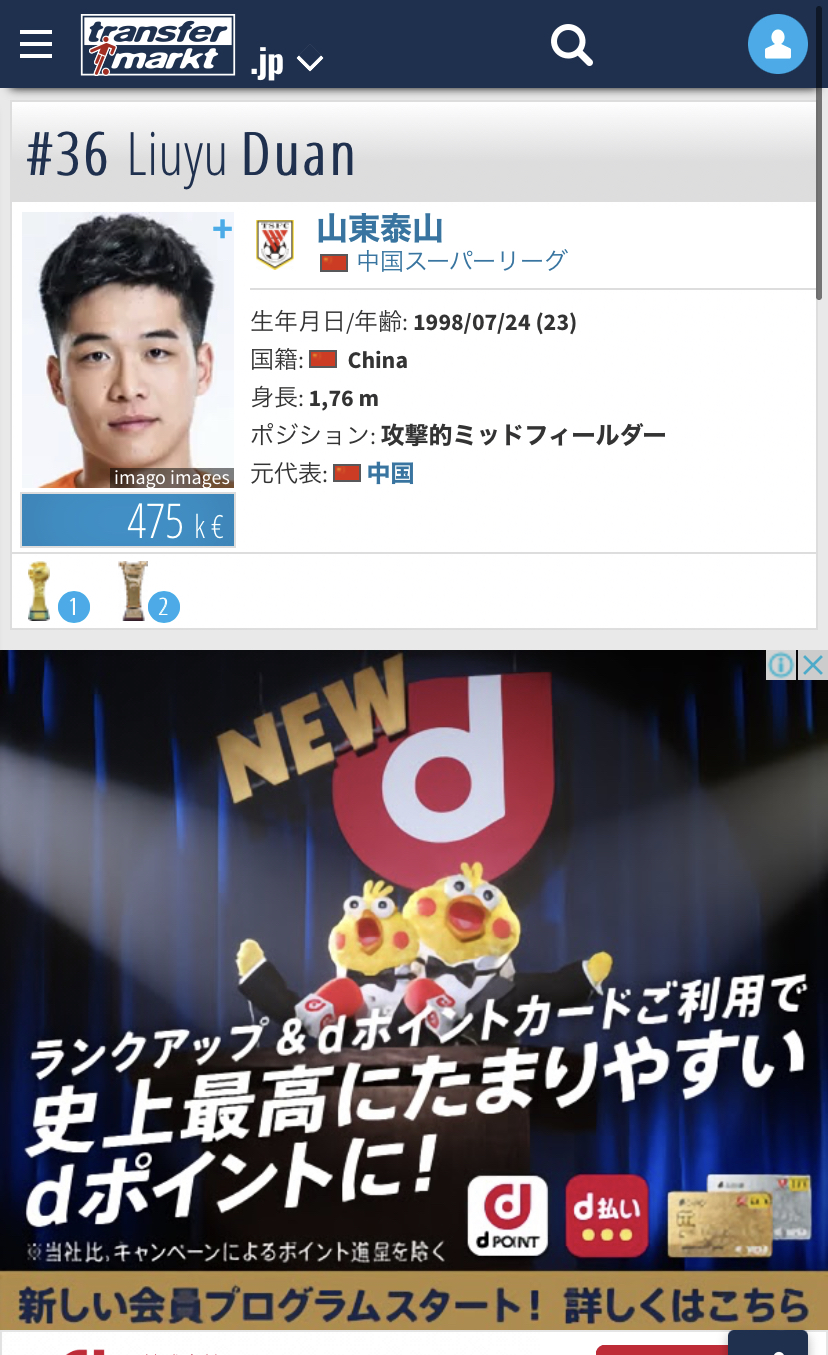Open the d POINT ad banner
The width and height of the screenshot is (828, 1355).
pos(414,990)
